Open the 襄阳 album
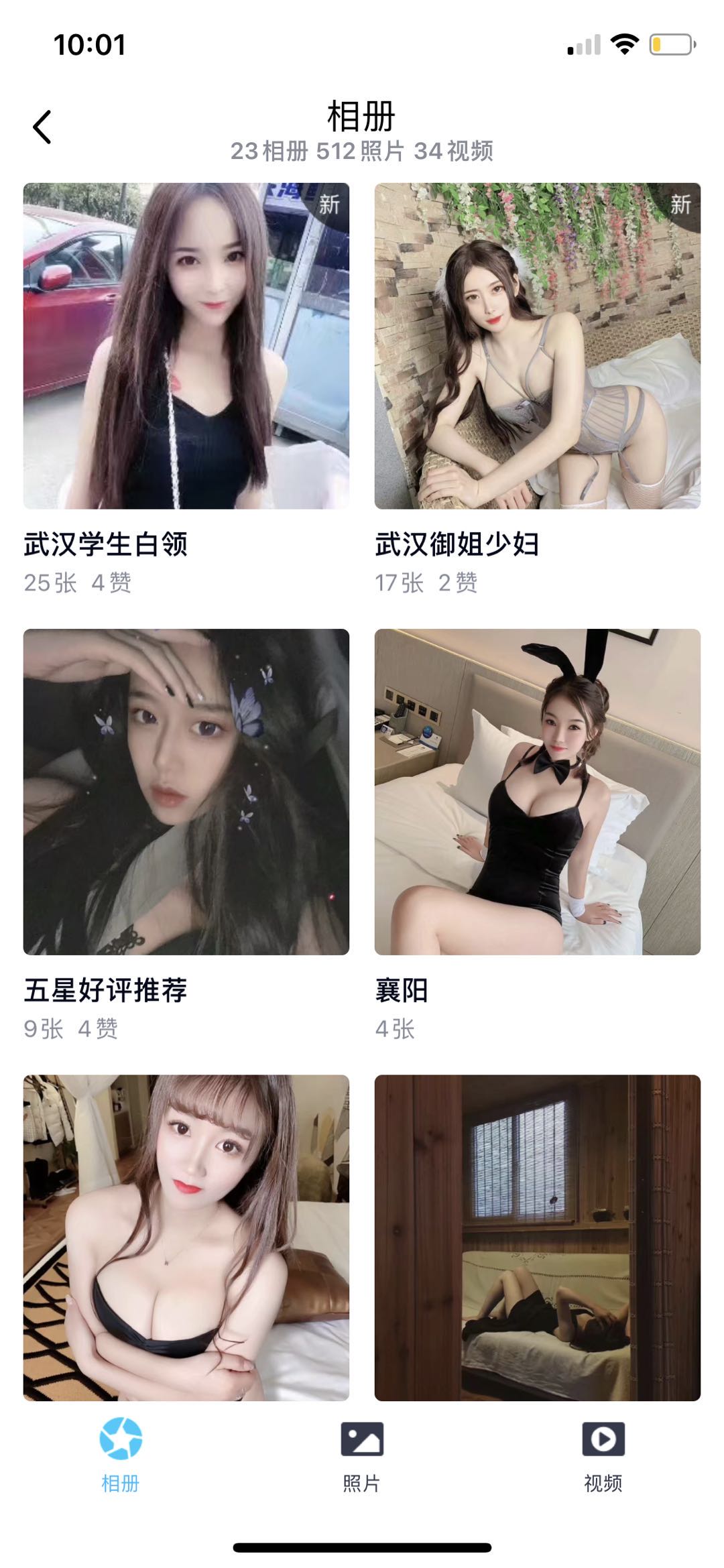Viewport: 724px width, 1568px height. [537, 791]
